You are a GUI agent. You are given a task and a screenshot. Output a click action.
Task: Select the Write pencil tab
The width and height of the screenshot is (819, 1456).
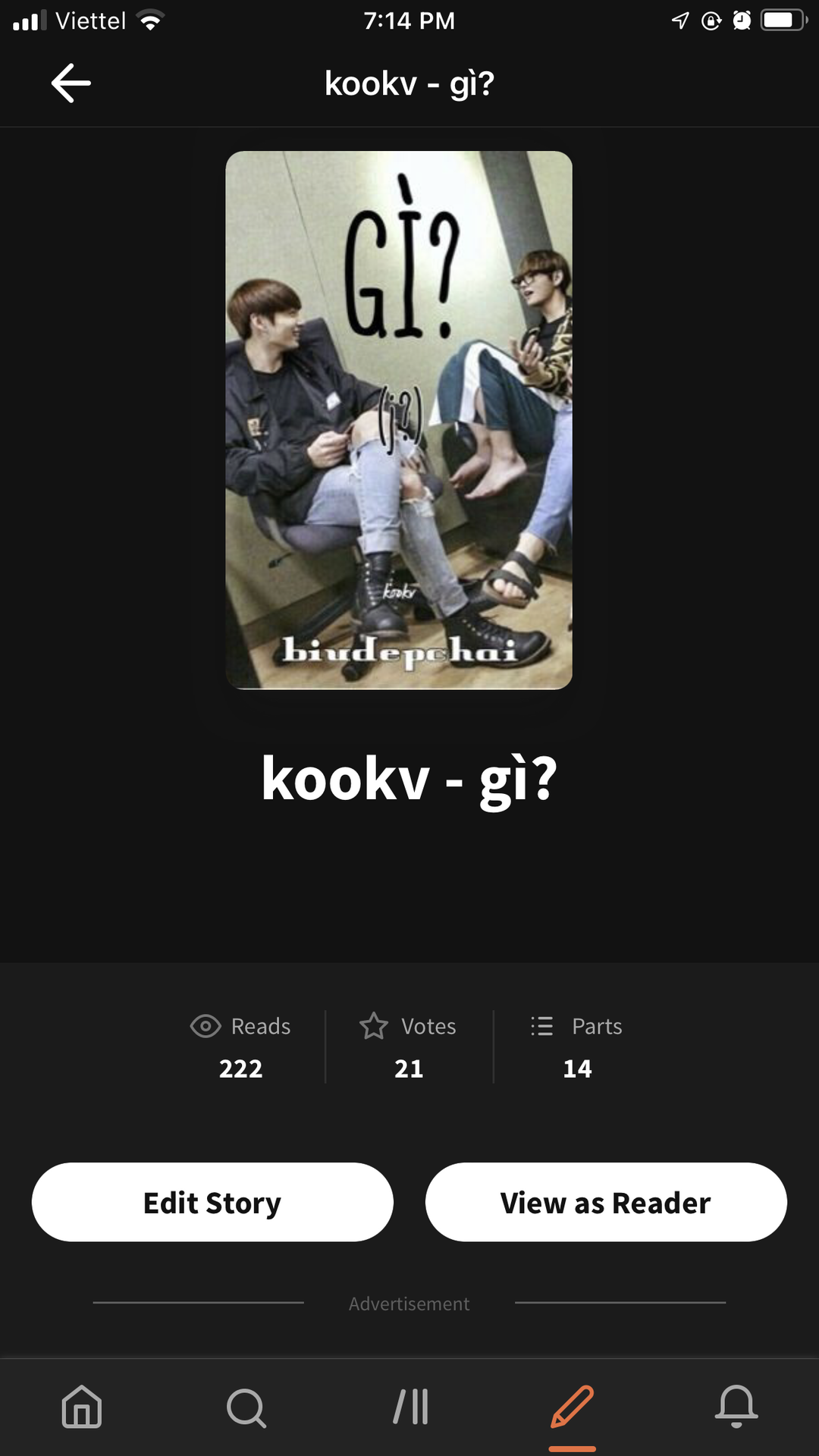pos(573,1407)
